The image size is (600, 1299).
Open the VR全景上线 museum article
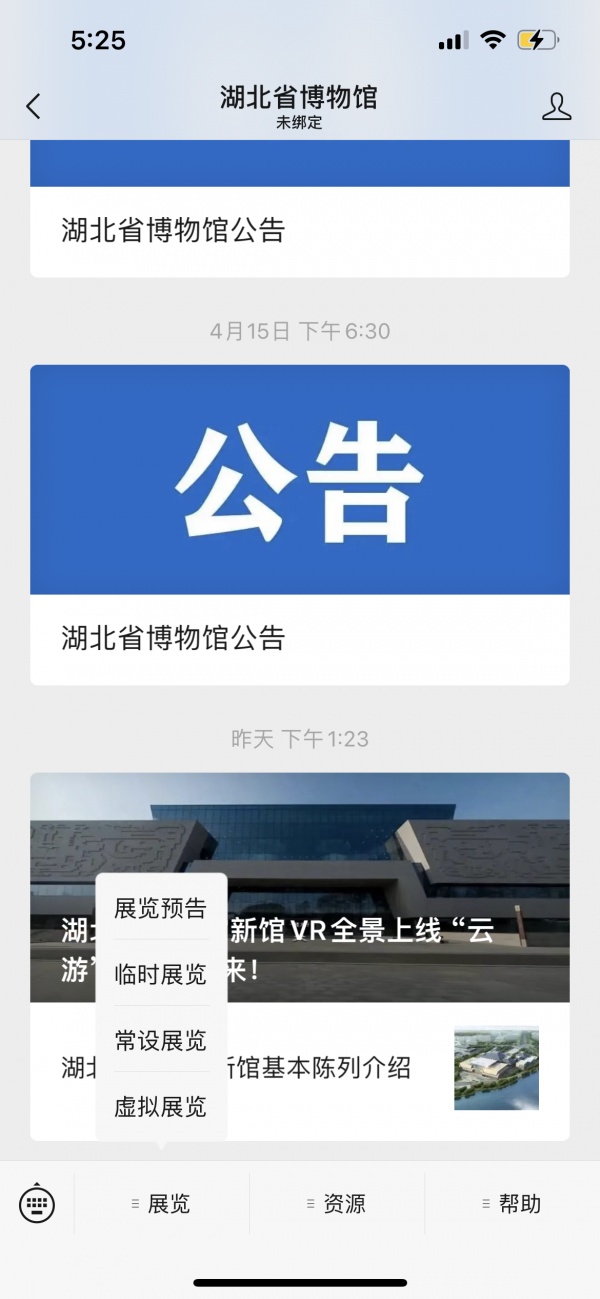[300, 888]
